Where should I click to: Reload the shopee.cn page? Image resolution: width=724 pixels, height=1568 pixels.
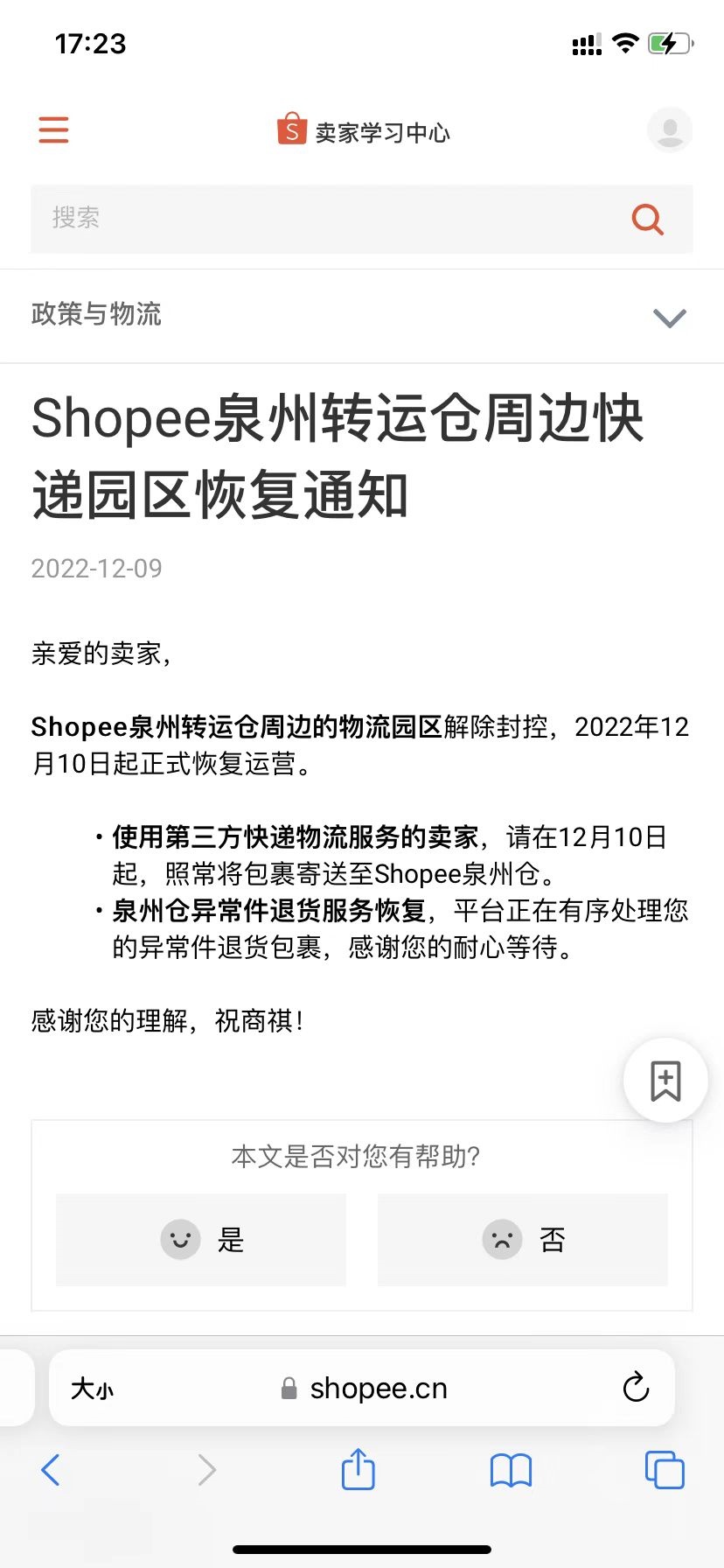pos(636,1388)
